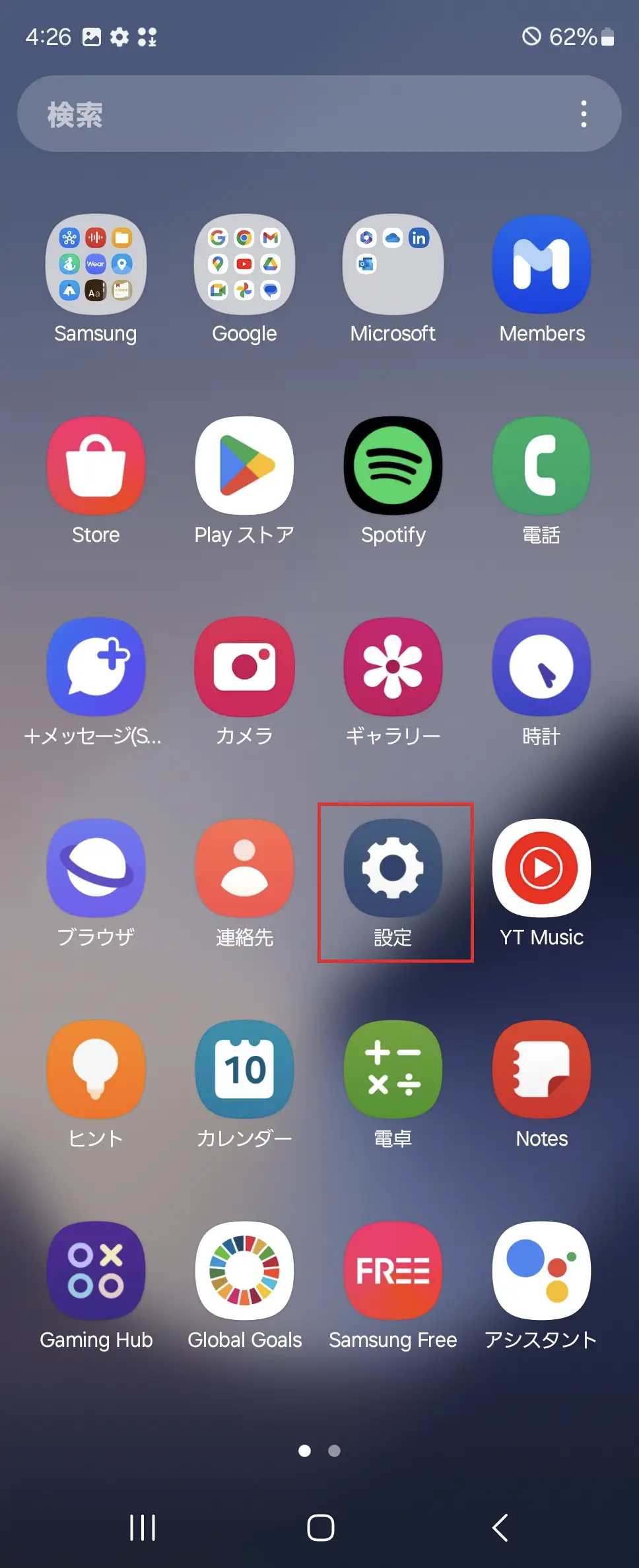Launch Samsung Notes

541,1070
